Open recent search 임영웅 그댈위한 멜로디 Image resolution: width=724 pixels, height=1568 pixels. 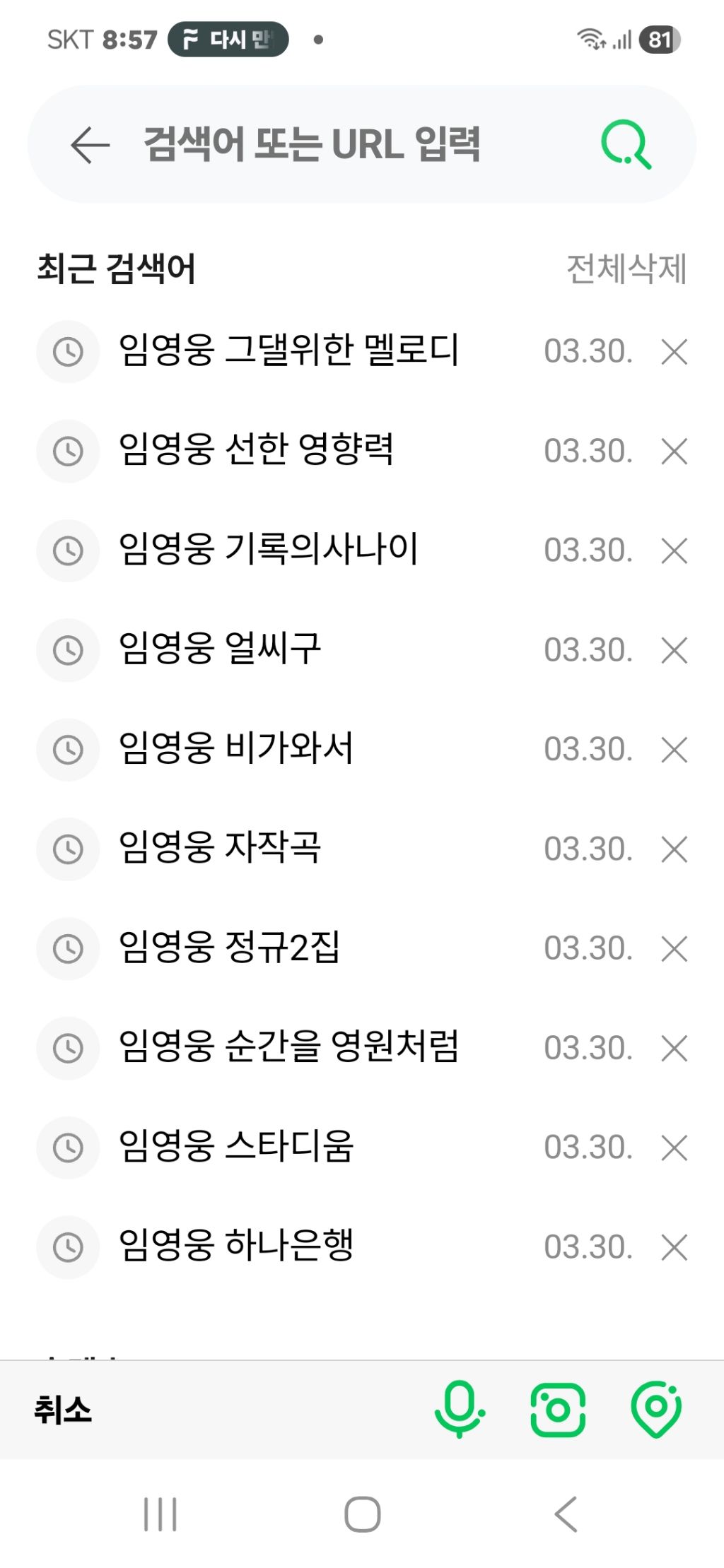point(288,350)
